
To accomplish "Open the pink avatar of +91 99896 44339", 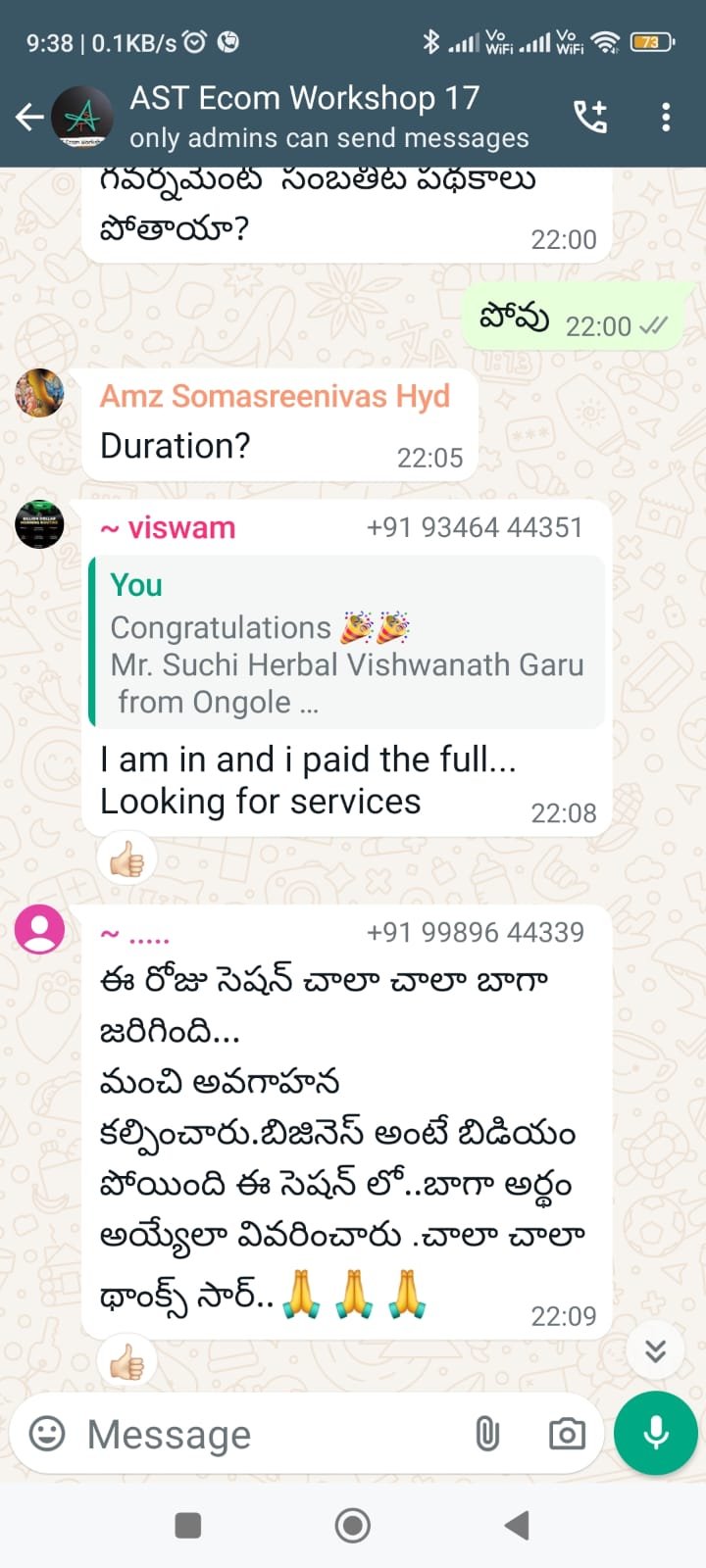I will coord(39,928).
